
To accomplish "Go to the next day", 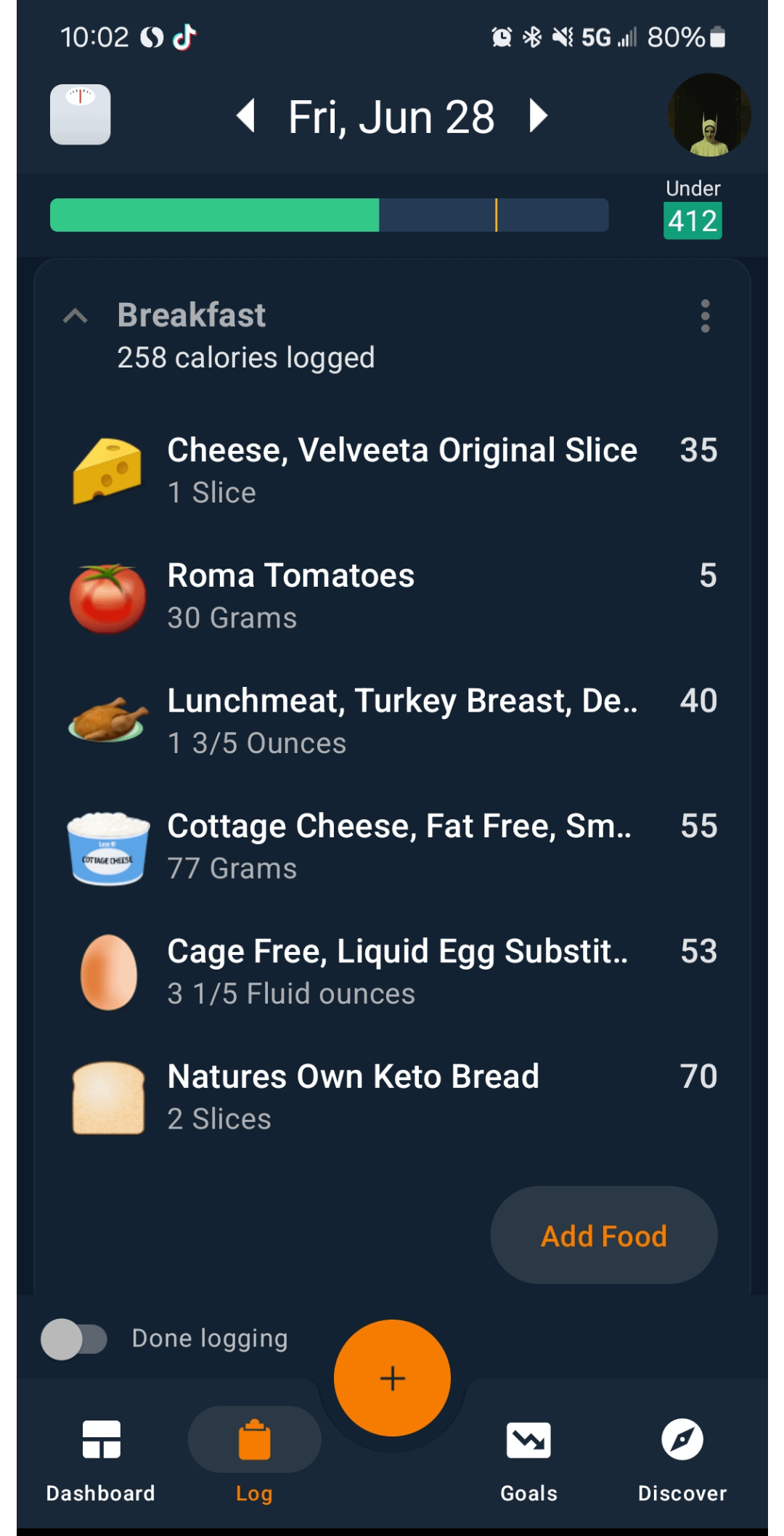I will [x=538, y=116].
